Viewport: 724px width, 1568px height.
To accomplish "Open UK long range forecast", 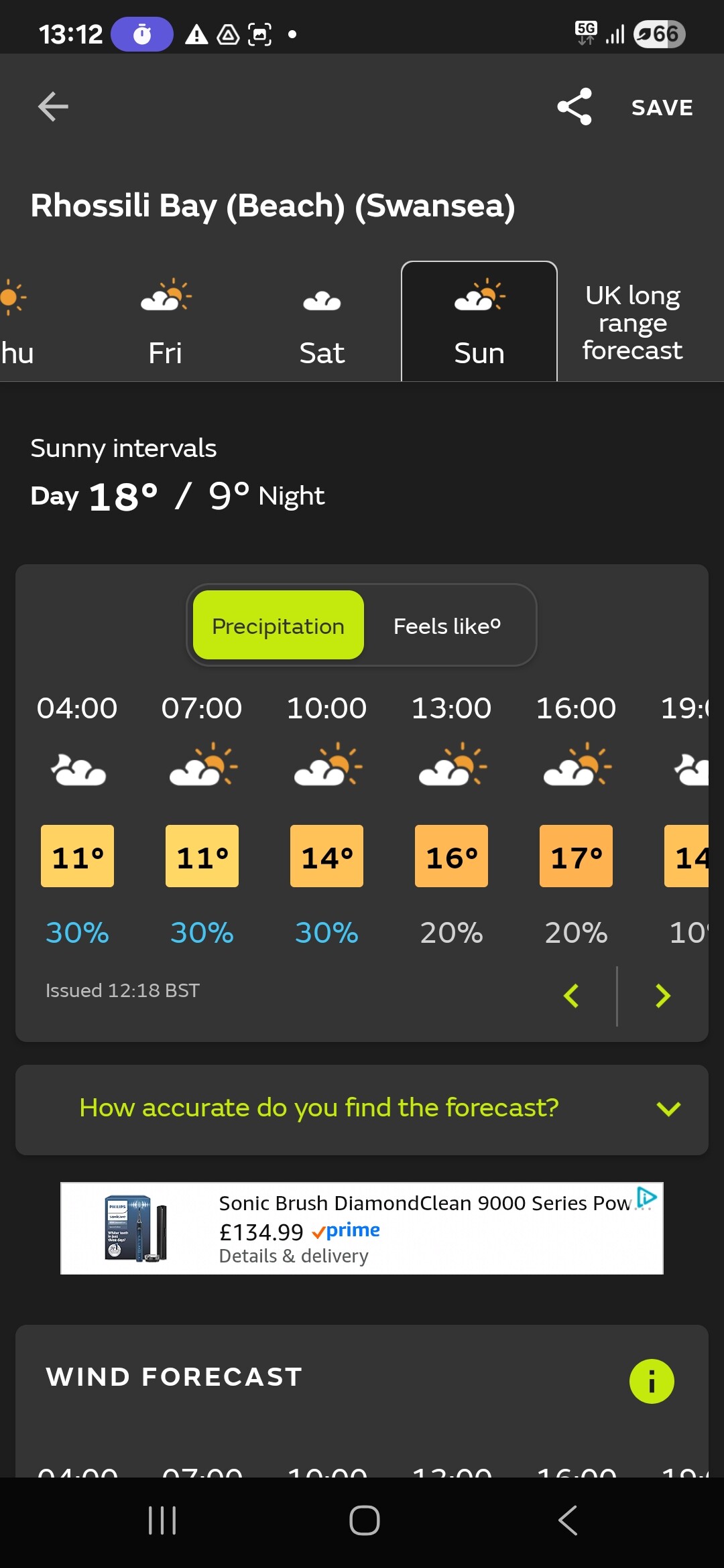I will click(x=632, y=322).
